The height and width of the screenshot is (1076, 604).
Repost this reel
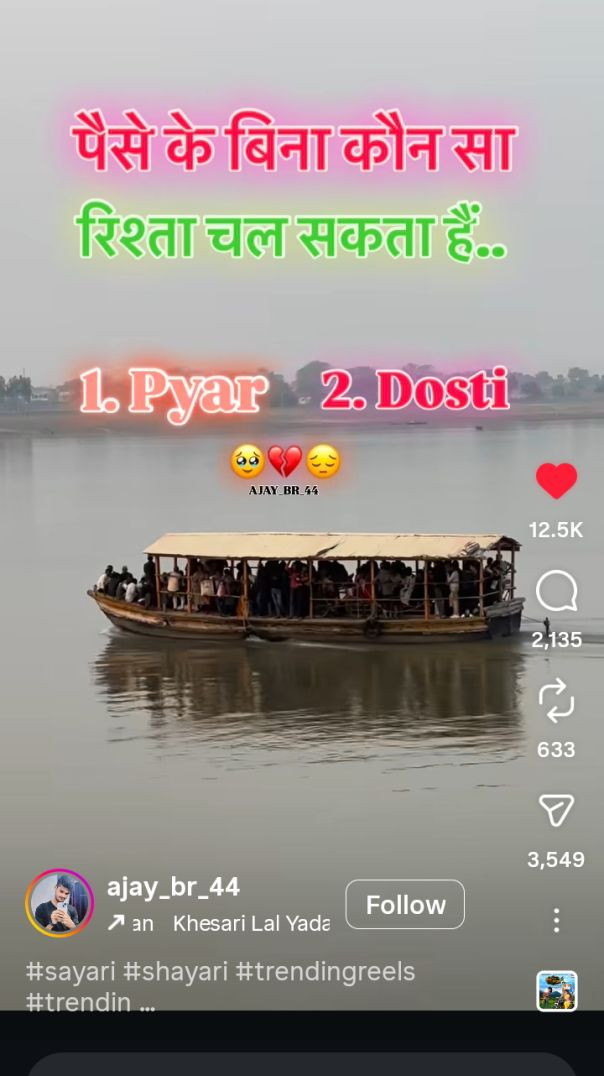point(556,701)
